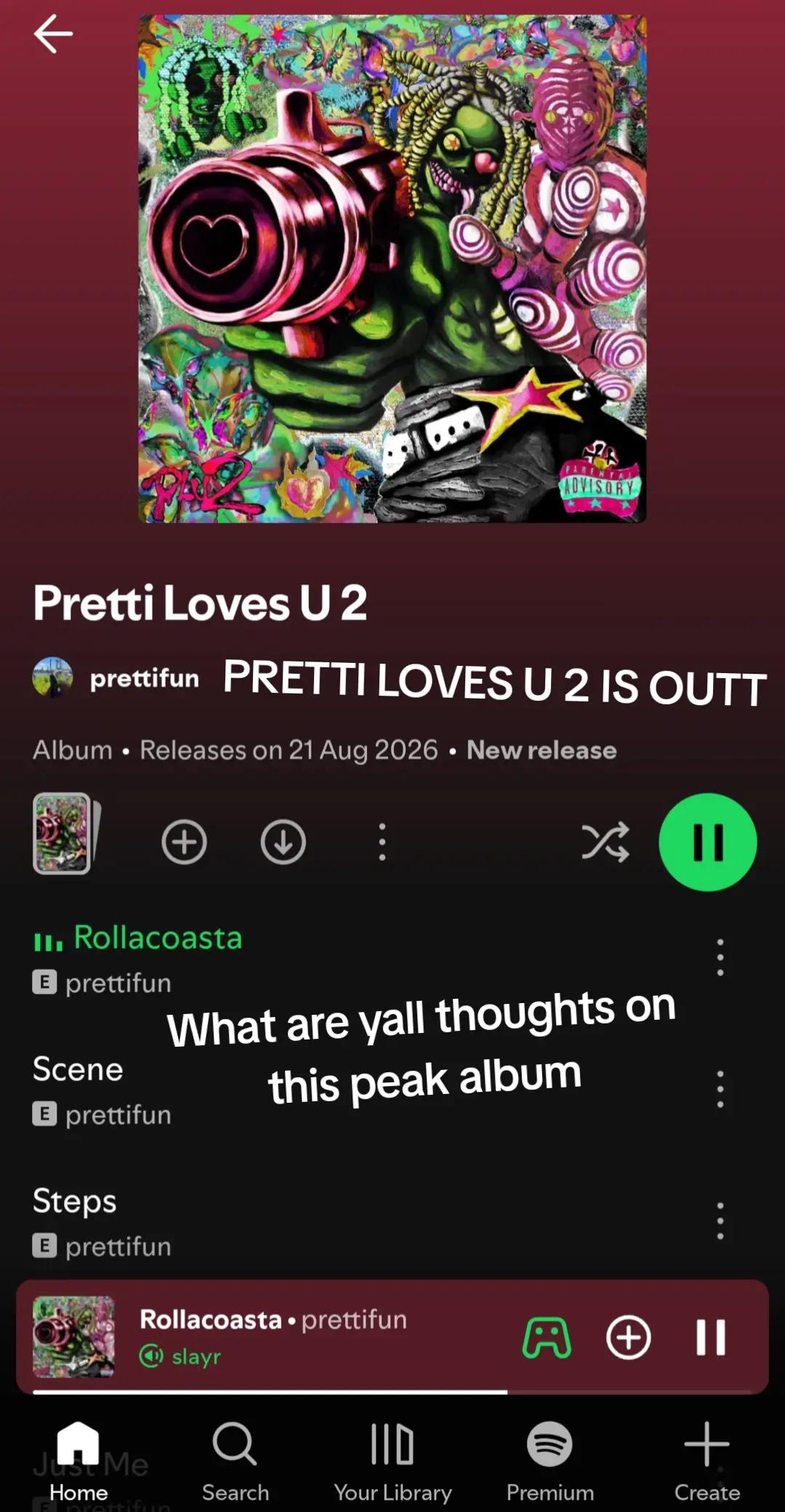Open the Create tab
The image size is (785, 1512).
pos(706,1462)
